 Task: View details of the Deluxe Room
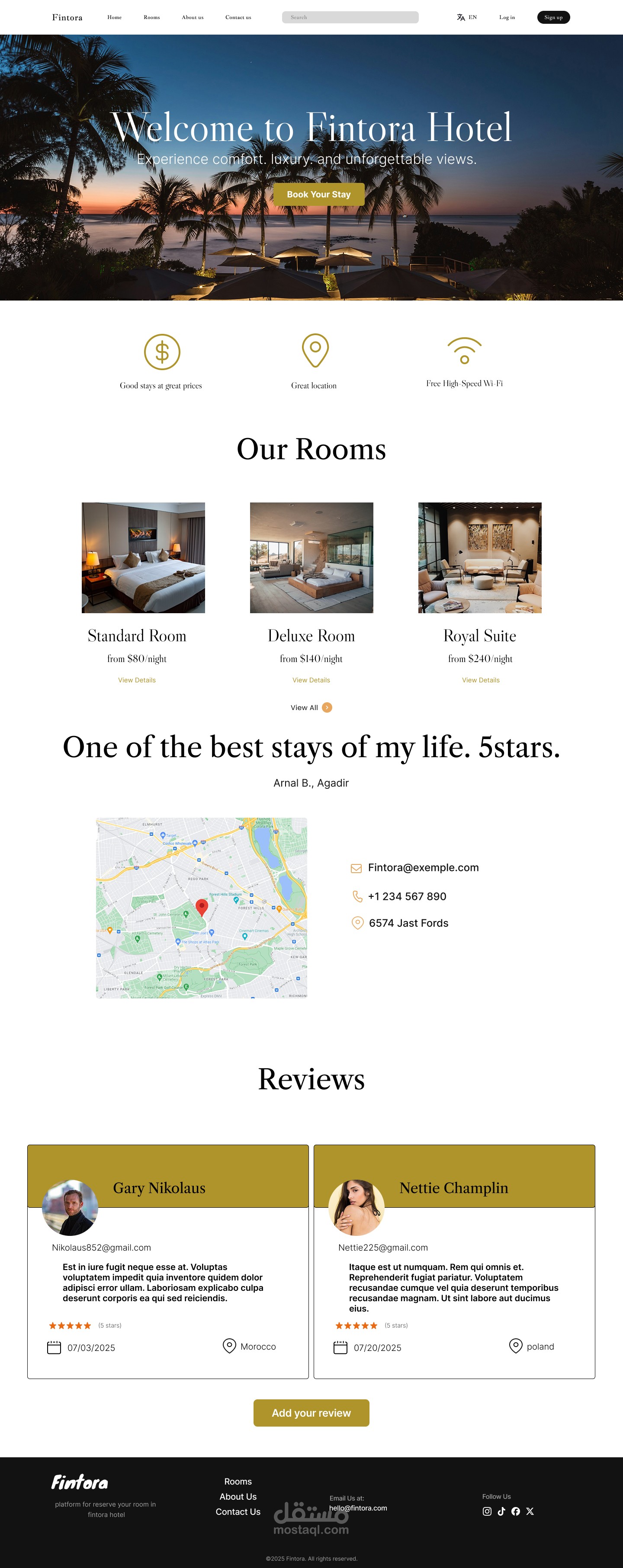click(311, 680)
